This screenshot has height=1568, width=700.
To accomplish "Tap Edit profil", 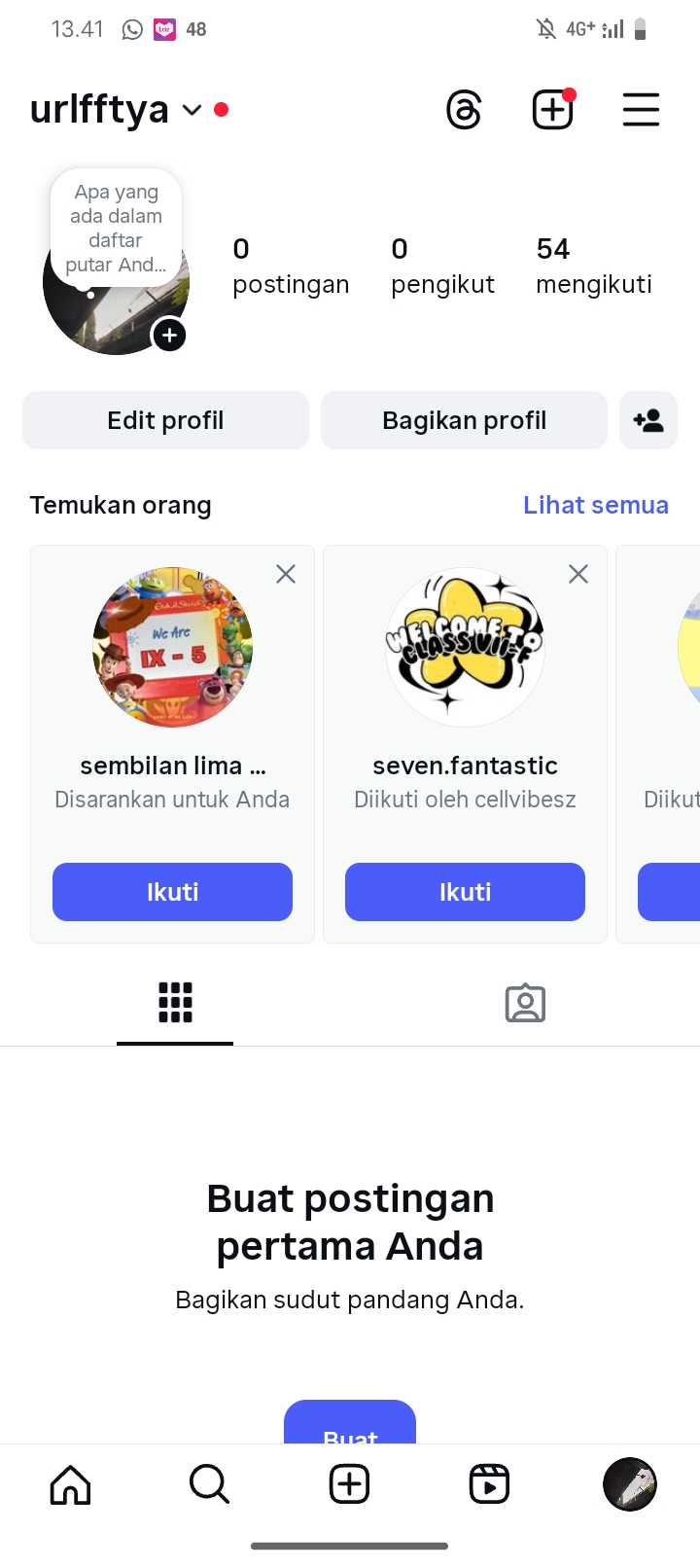I will point(165,420).
